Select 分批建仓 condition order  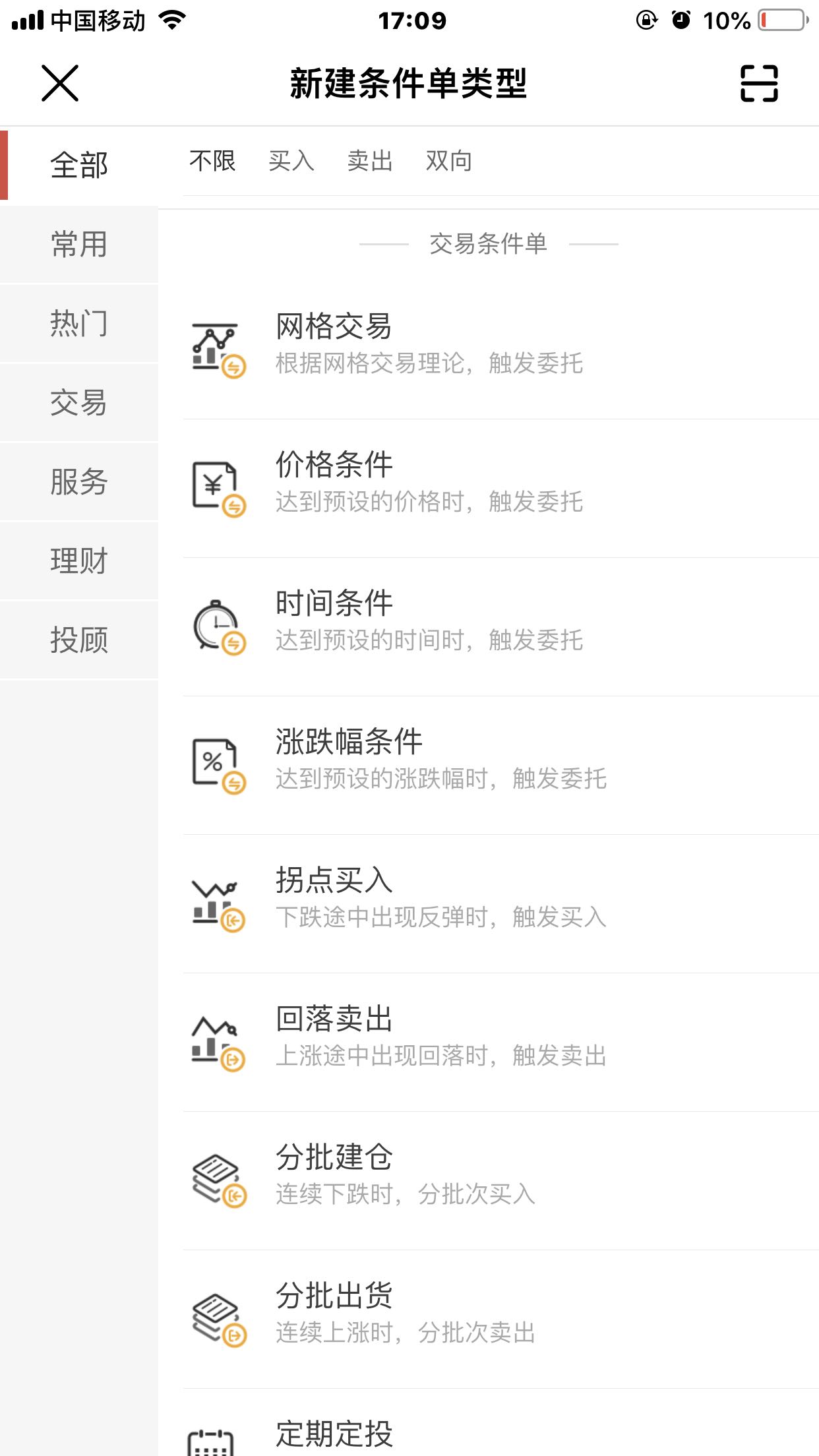point(501,1180)
